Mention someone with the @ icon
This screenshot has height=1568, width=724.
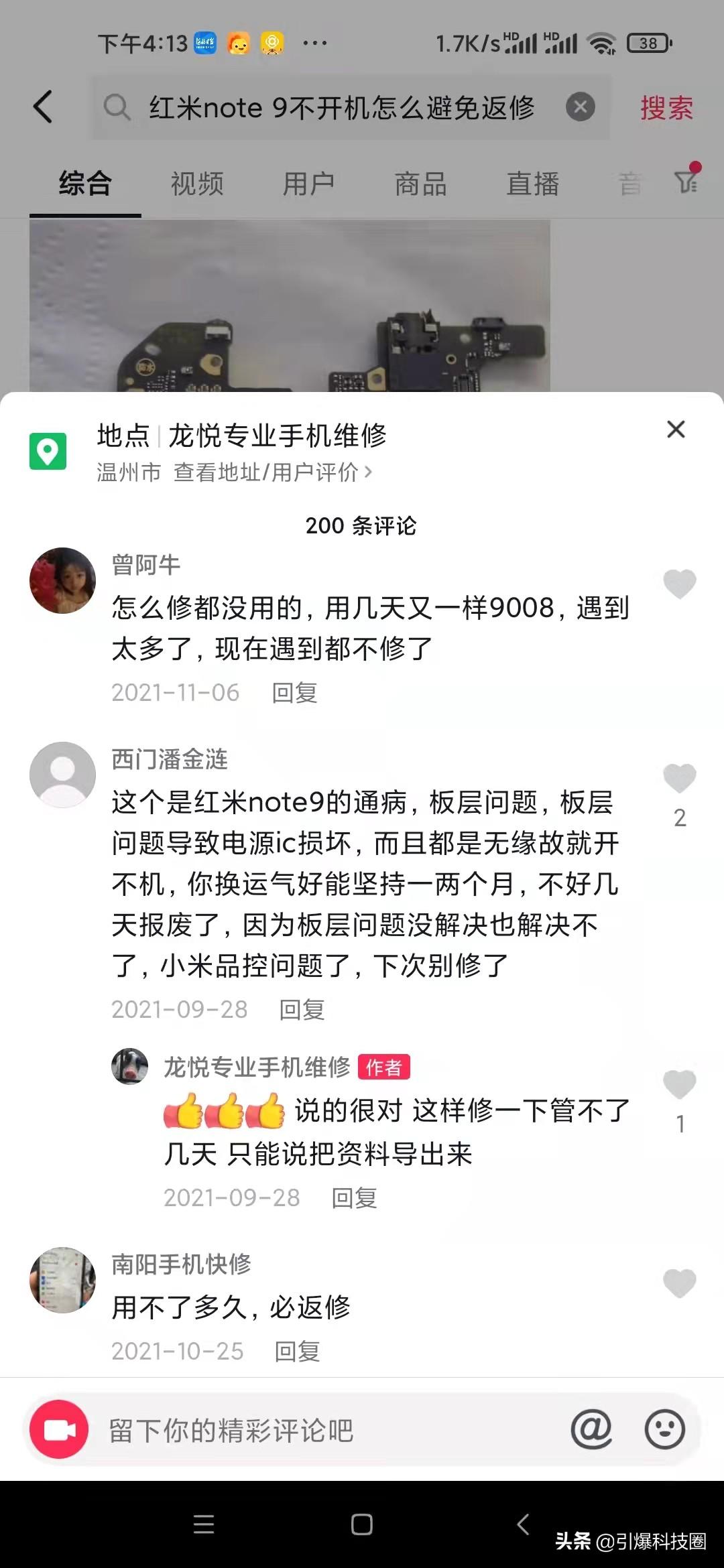[591, 1429]
